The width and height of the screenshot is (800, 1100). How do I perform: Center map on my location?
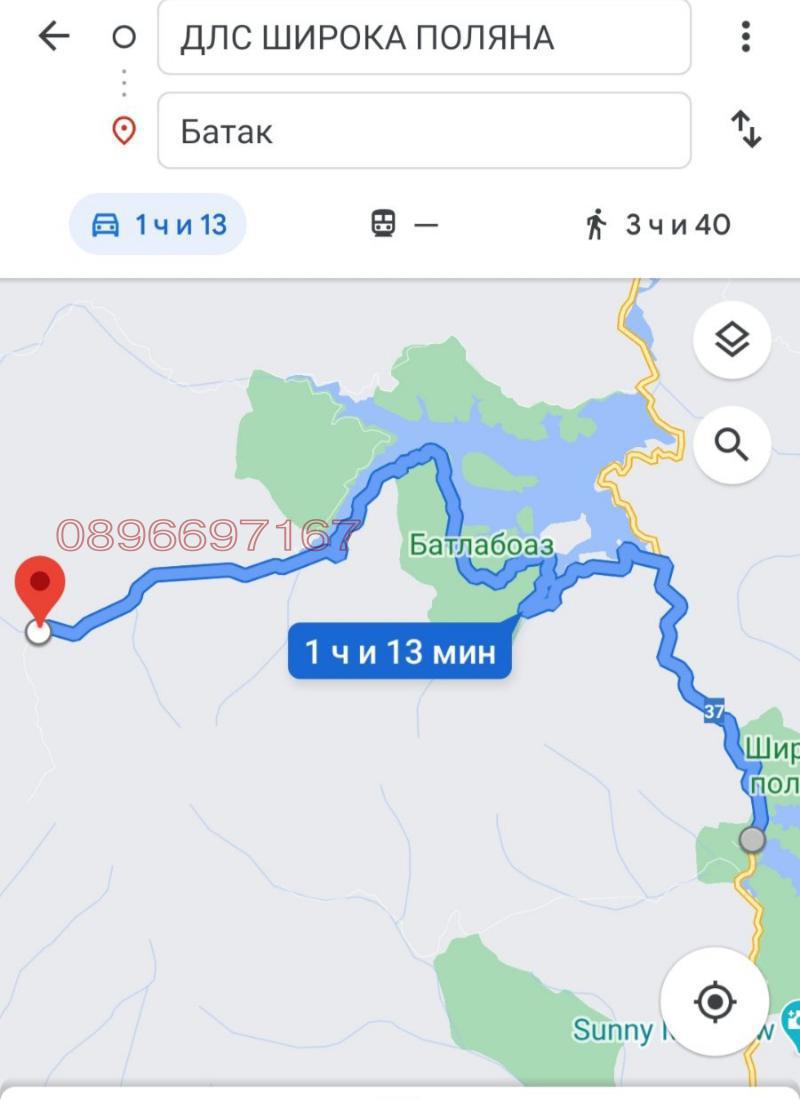tap(714, 1001)
